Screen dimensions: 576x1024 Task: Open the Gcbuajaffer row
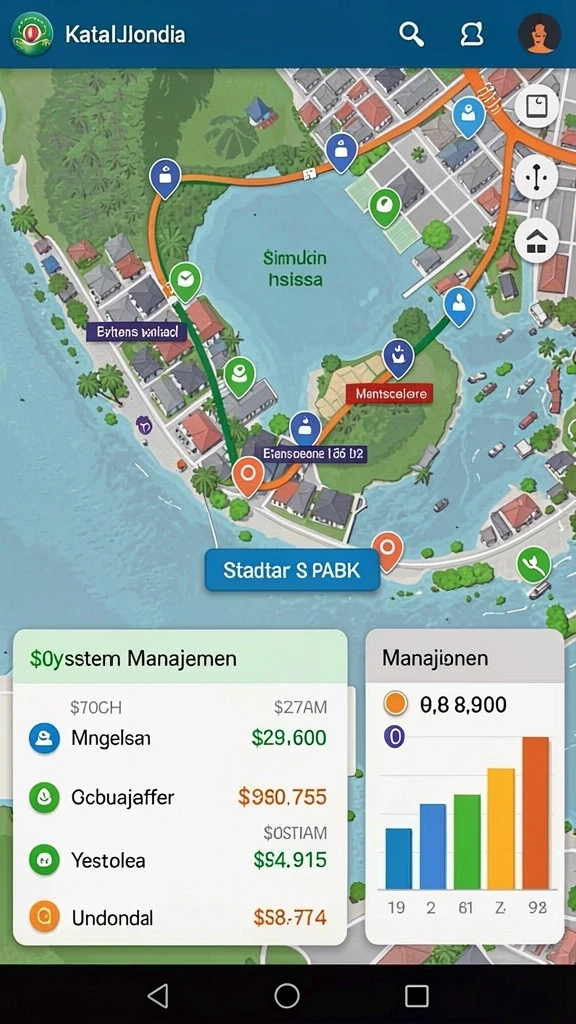click(x=179, y=797)
